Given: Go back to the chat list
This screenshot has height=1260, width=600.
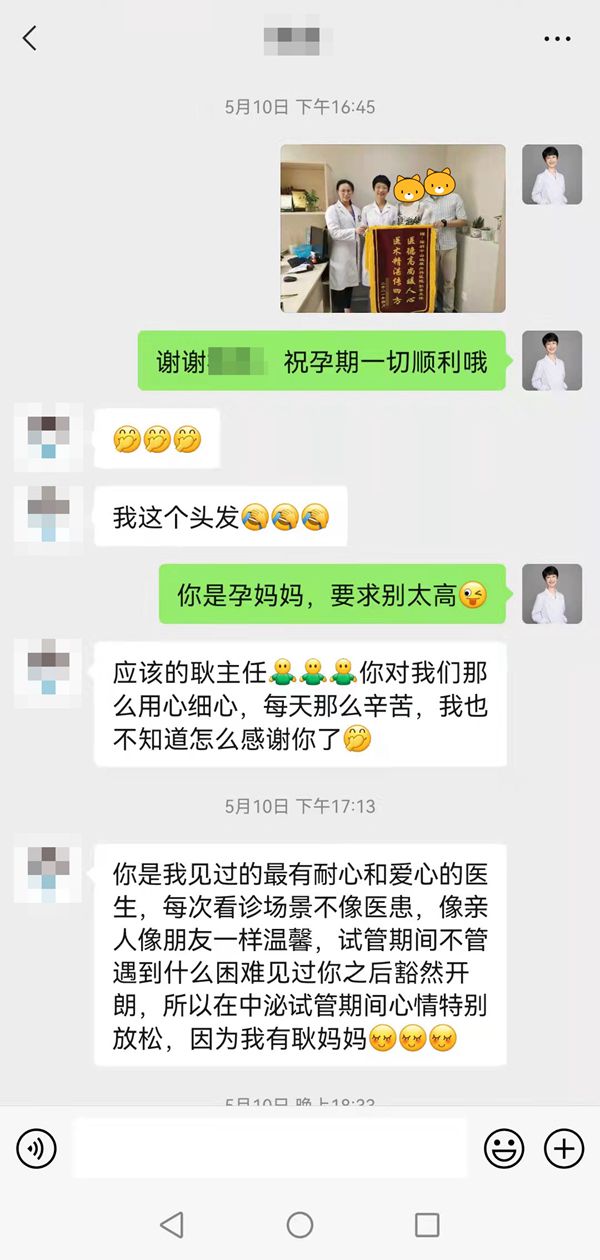Looking at the screenshot, I should click(x=30, y=39).
